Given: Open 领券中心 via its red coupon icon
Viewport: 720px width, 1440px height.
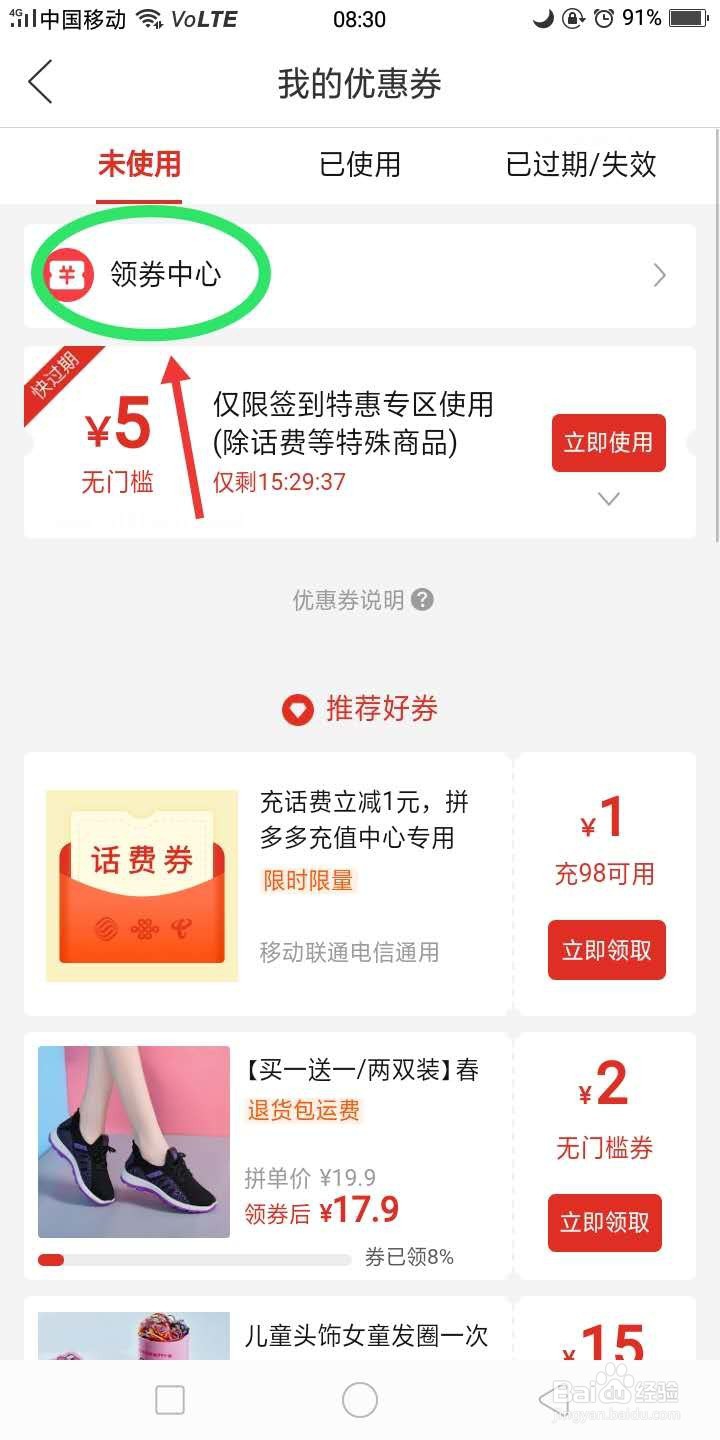Looking at the screenshot, I should click(68, 275).
